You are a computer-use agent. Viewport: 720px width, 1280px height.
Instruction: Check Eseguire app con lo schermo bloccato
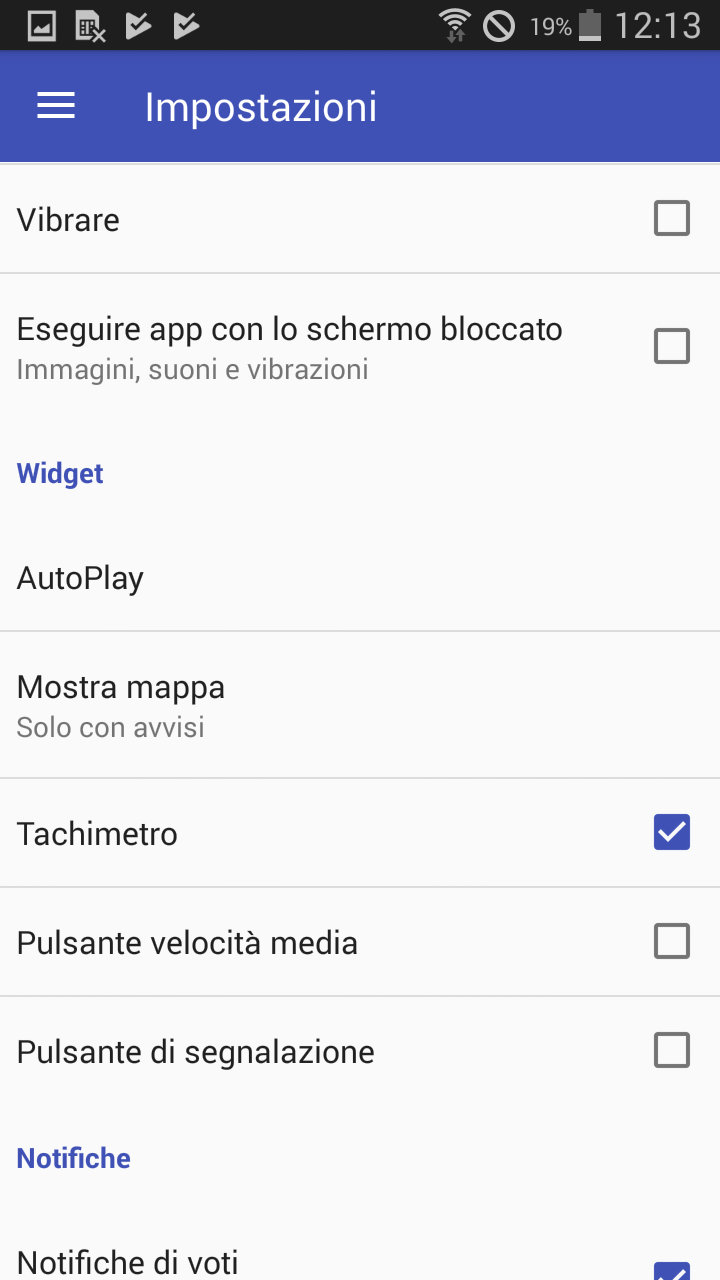pyautogui.click(x=672, y=346)
